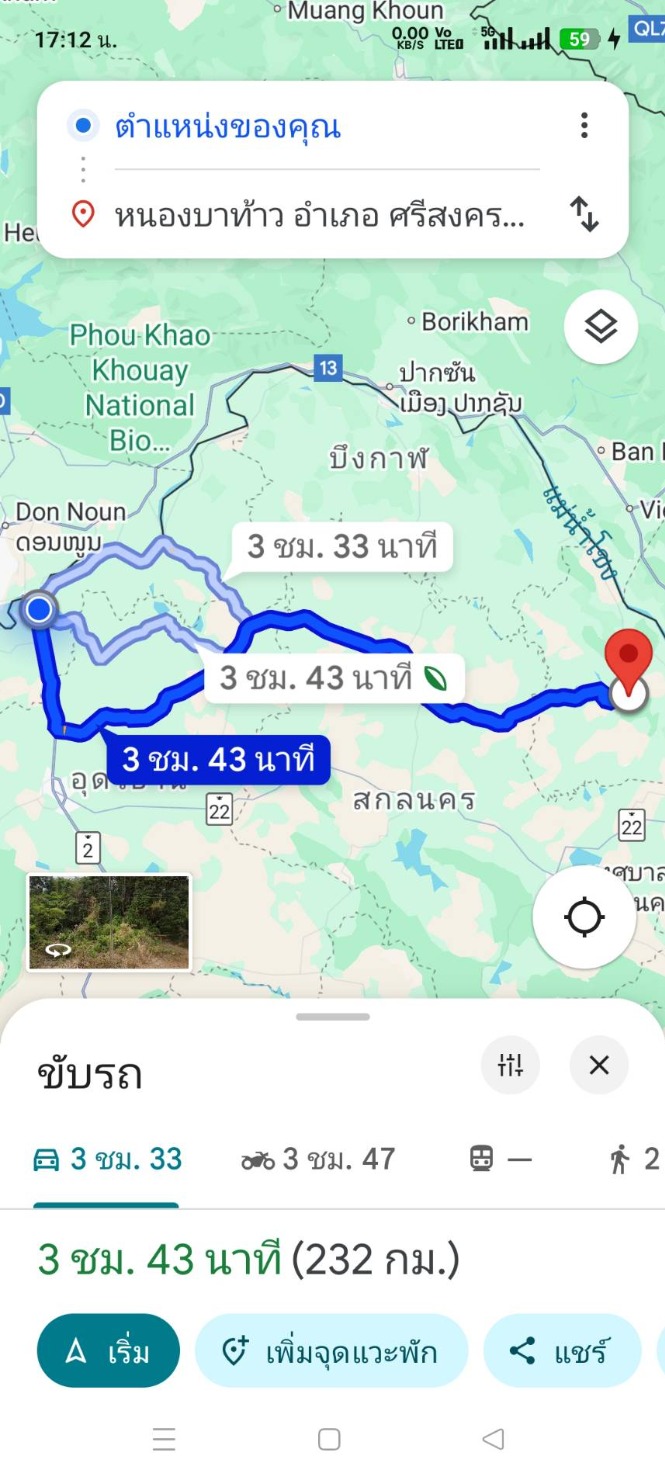Open the overflow menu beside your location
The image size is (665, 1480).
pyautogui.click(x=584, y=126)
